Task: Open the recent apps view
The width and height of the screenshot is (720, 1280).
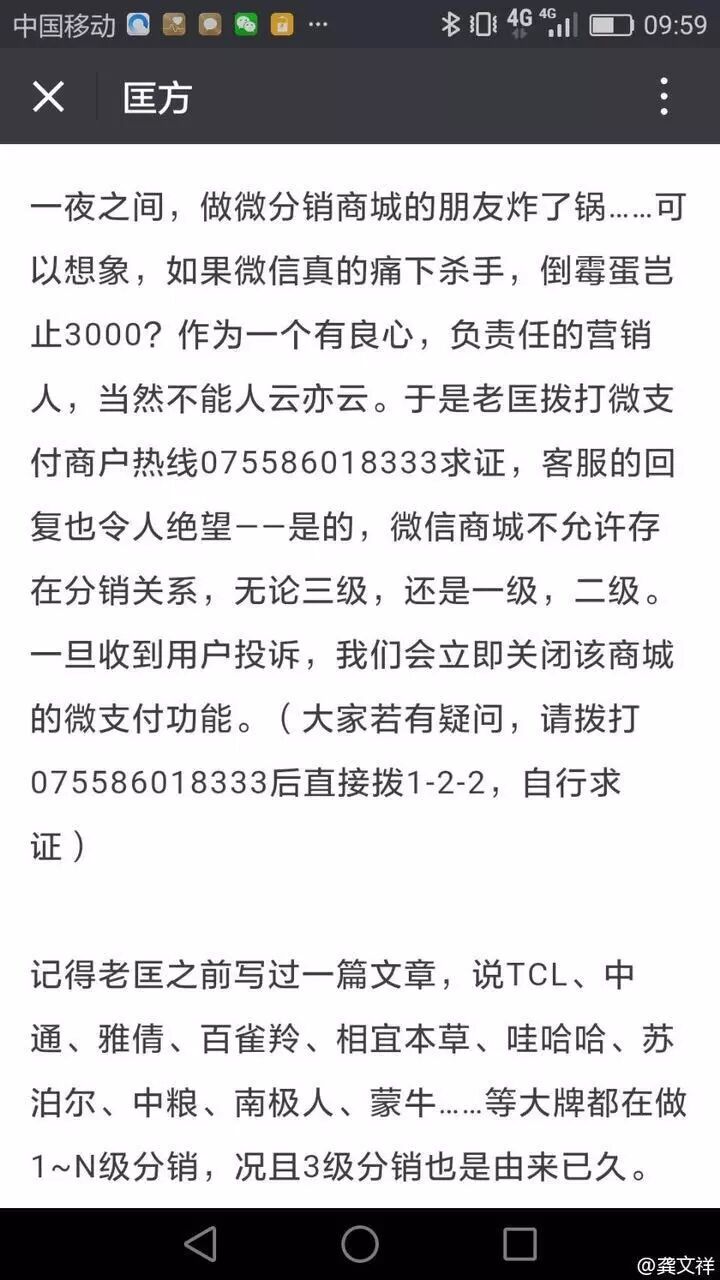Action: tap(519, 1243)
